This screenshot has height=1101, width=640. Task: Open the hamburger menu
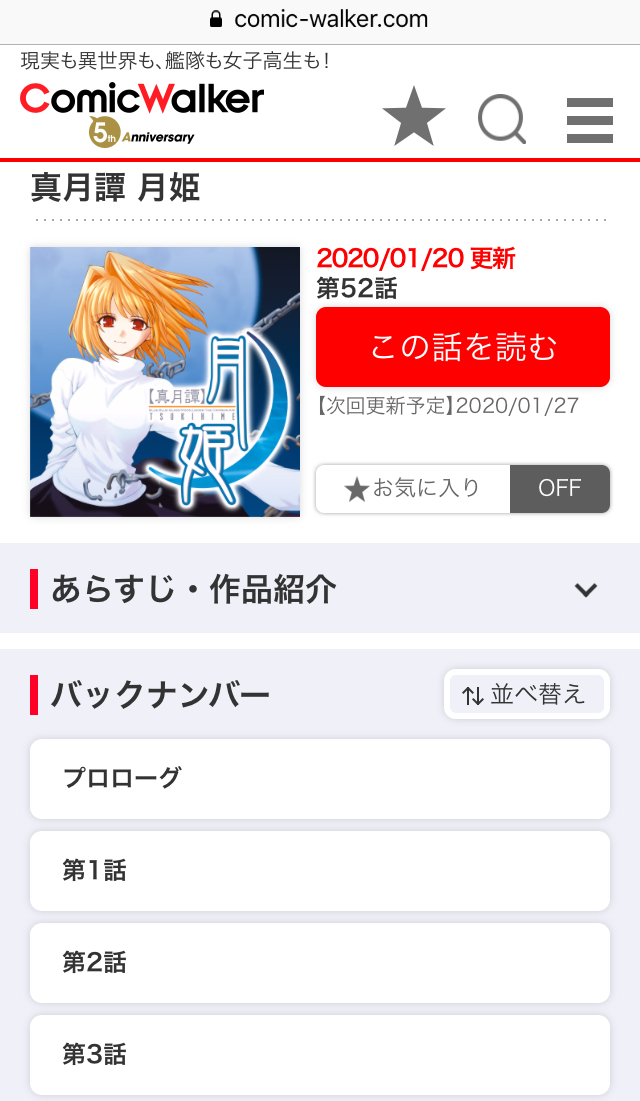point(589,120)
